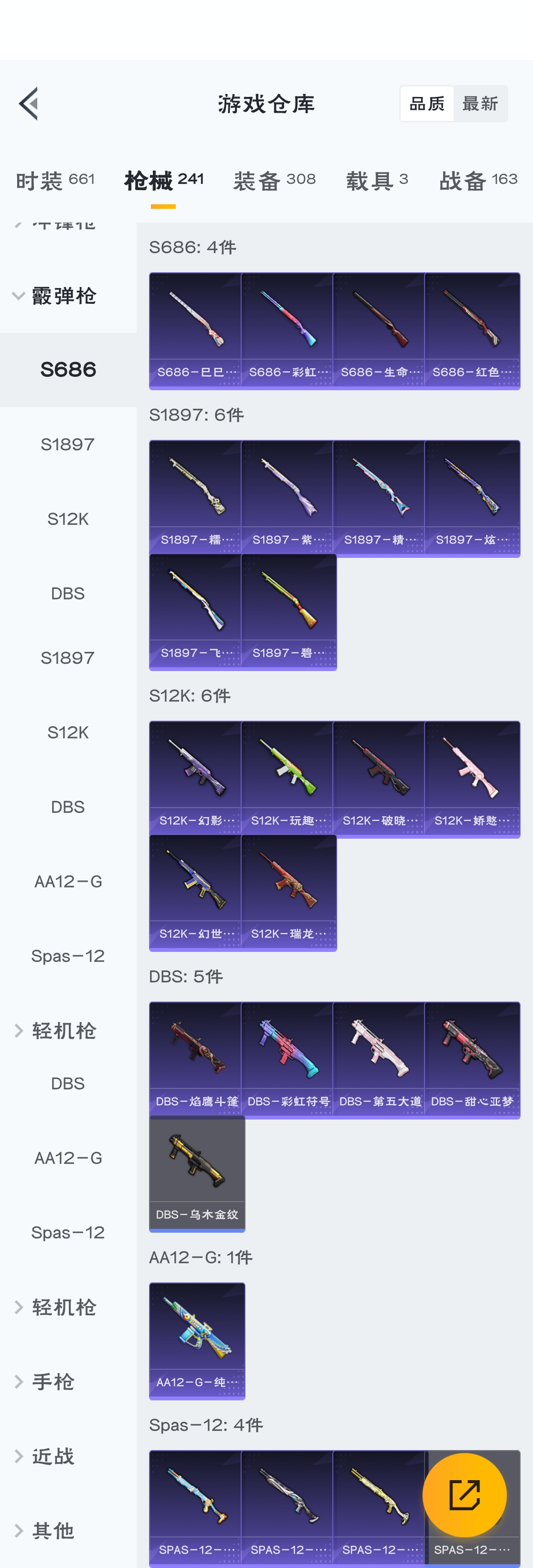The width and height of the screenshot is (533, 1568).
Task: Switch to the 时装 tab
Action: tap(55, 181)
